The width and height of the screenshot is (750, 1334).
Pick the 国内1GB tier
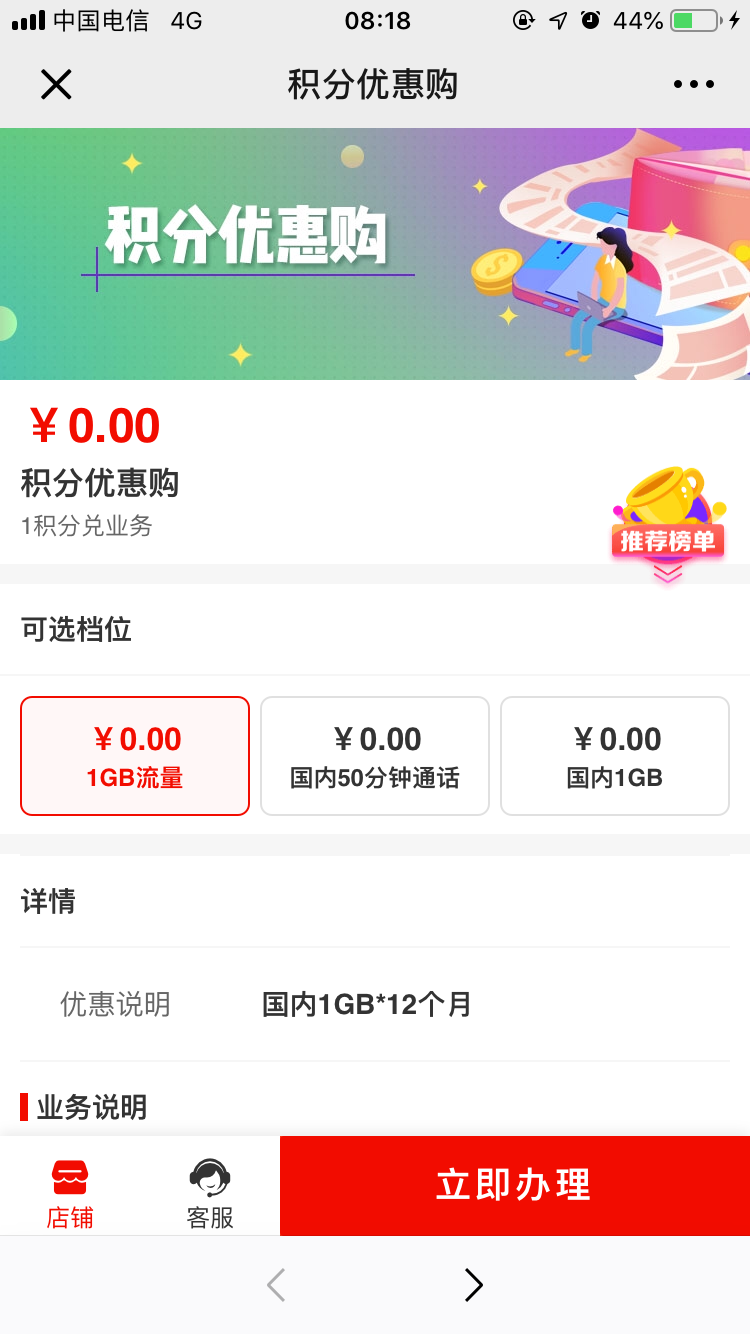click(615, 756)
